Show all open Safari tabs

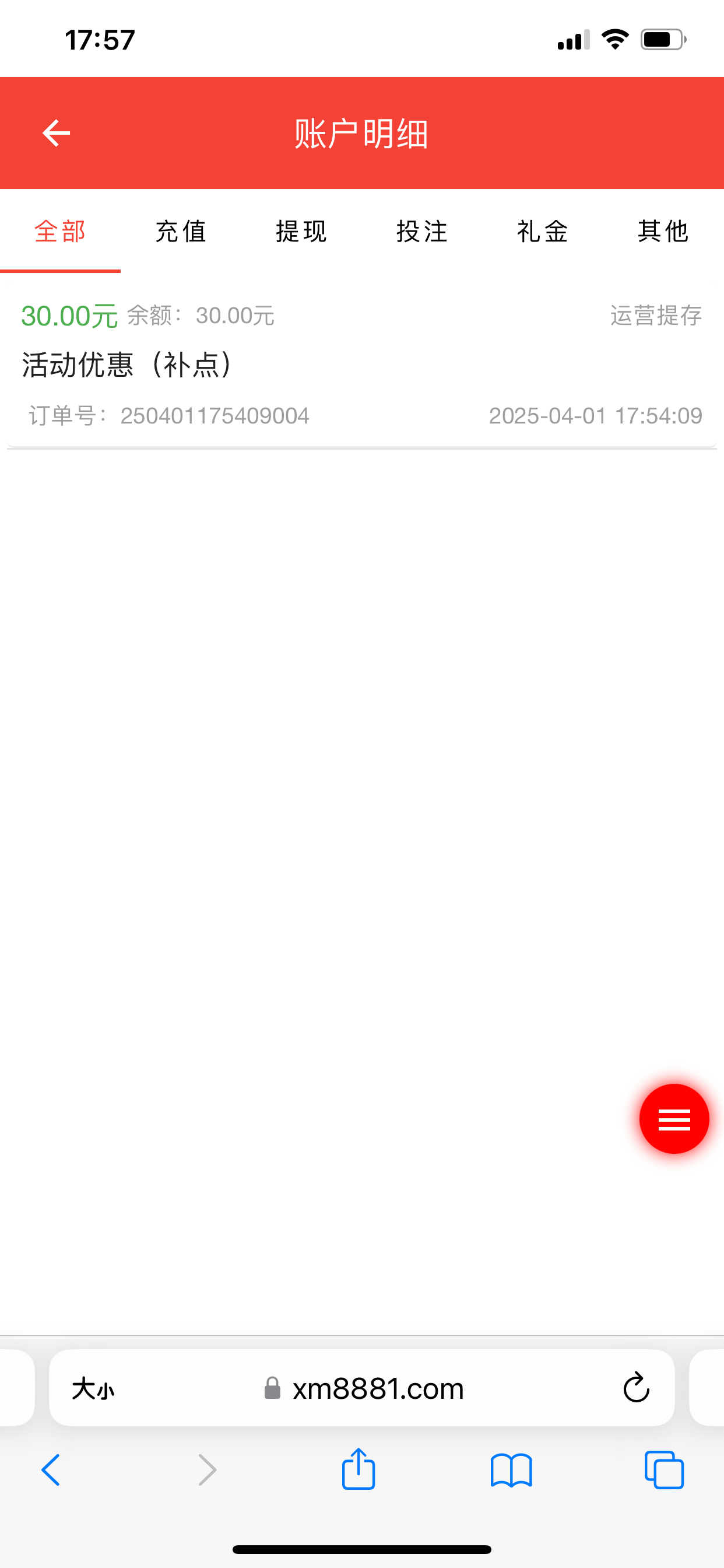664,1471
